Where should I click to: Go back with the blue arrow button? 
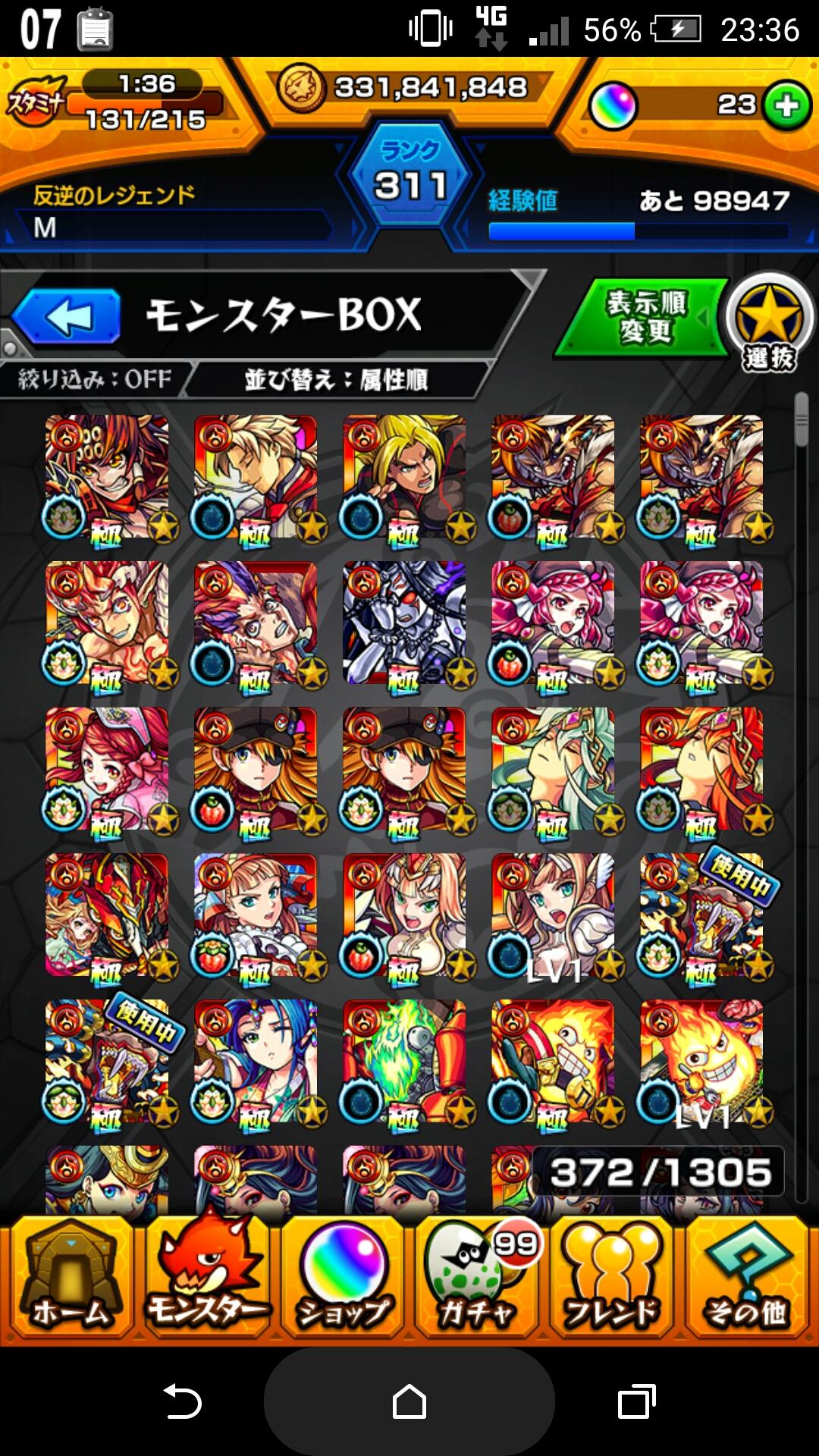[67, 316]
